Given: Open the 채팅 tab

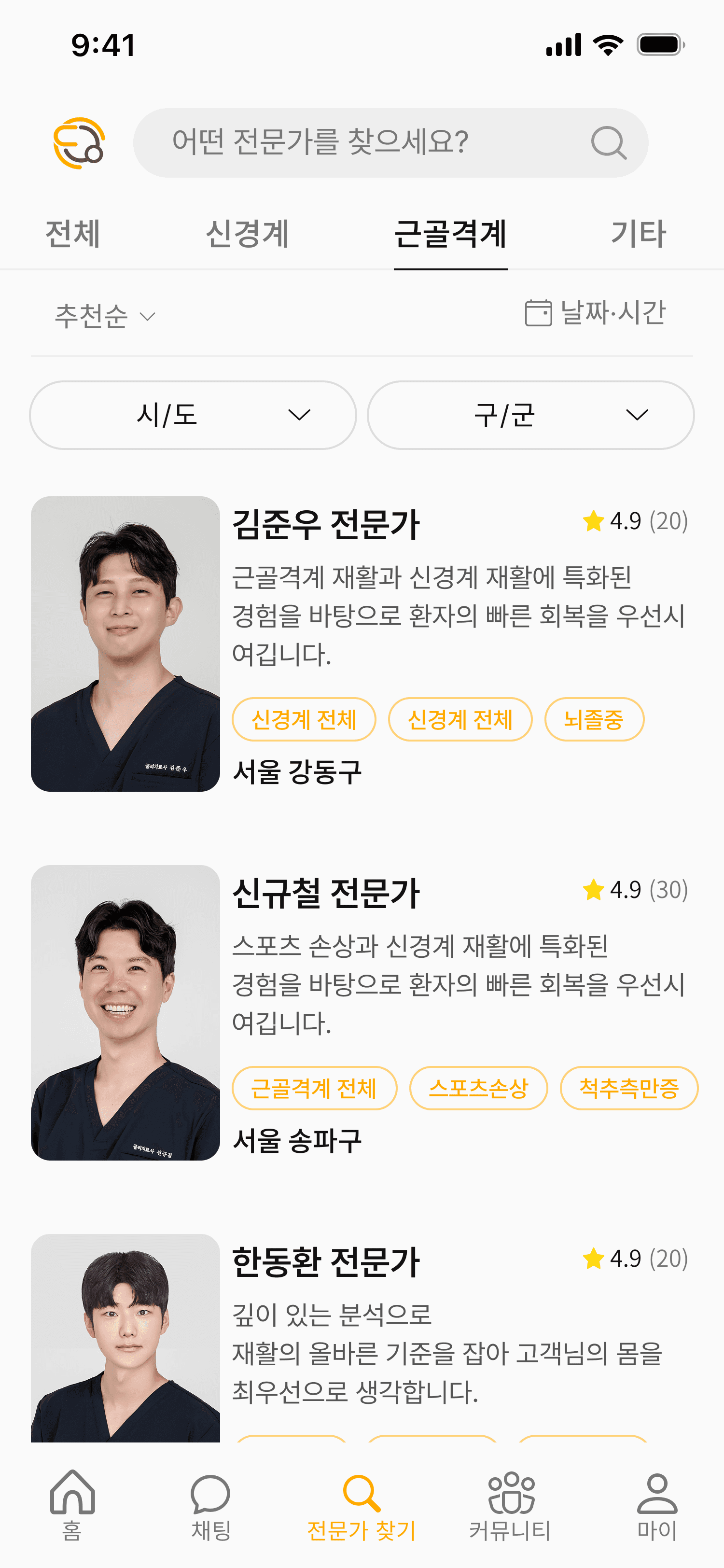Looking at the screenshot, I should pyautogui.click(x=210, y=1505).
